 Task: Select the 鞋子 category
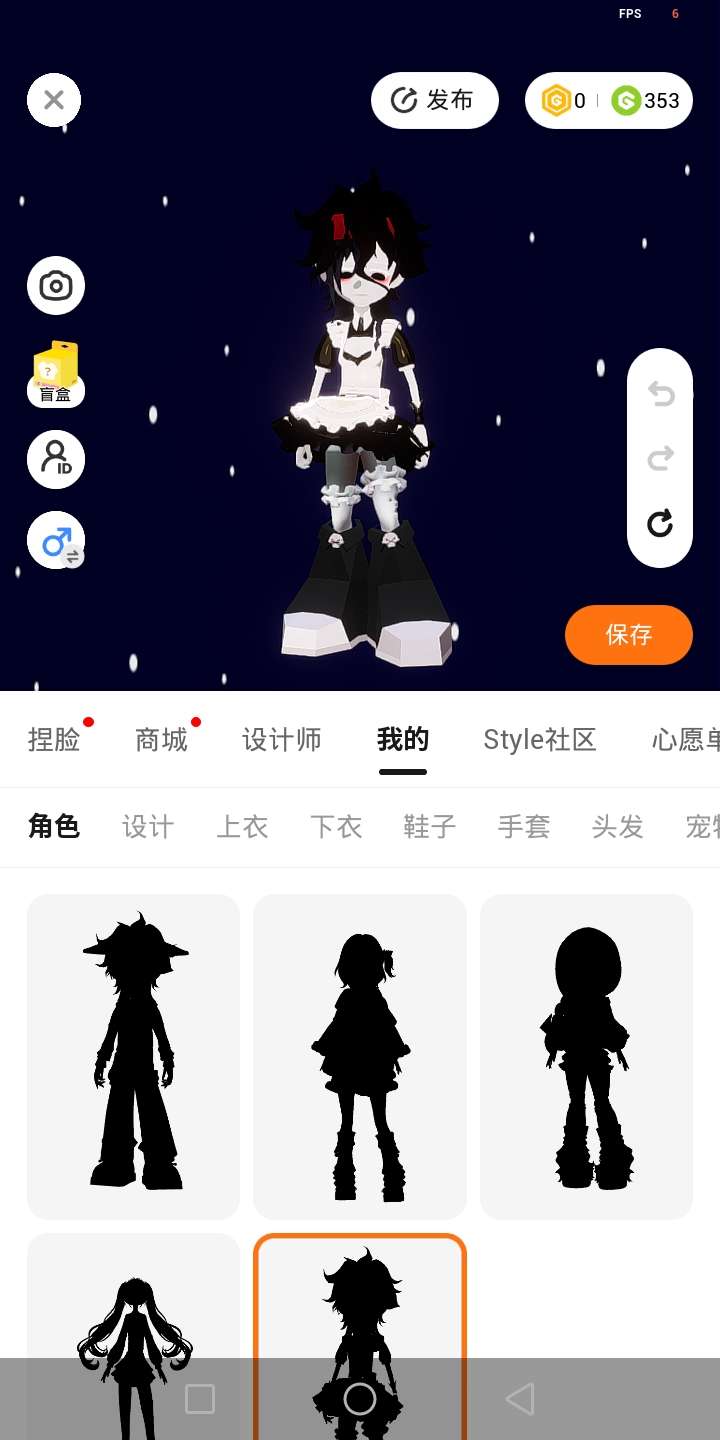430,827
